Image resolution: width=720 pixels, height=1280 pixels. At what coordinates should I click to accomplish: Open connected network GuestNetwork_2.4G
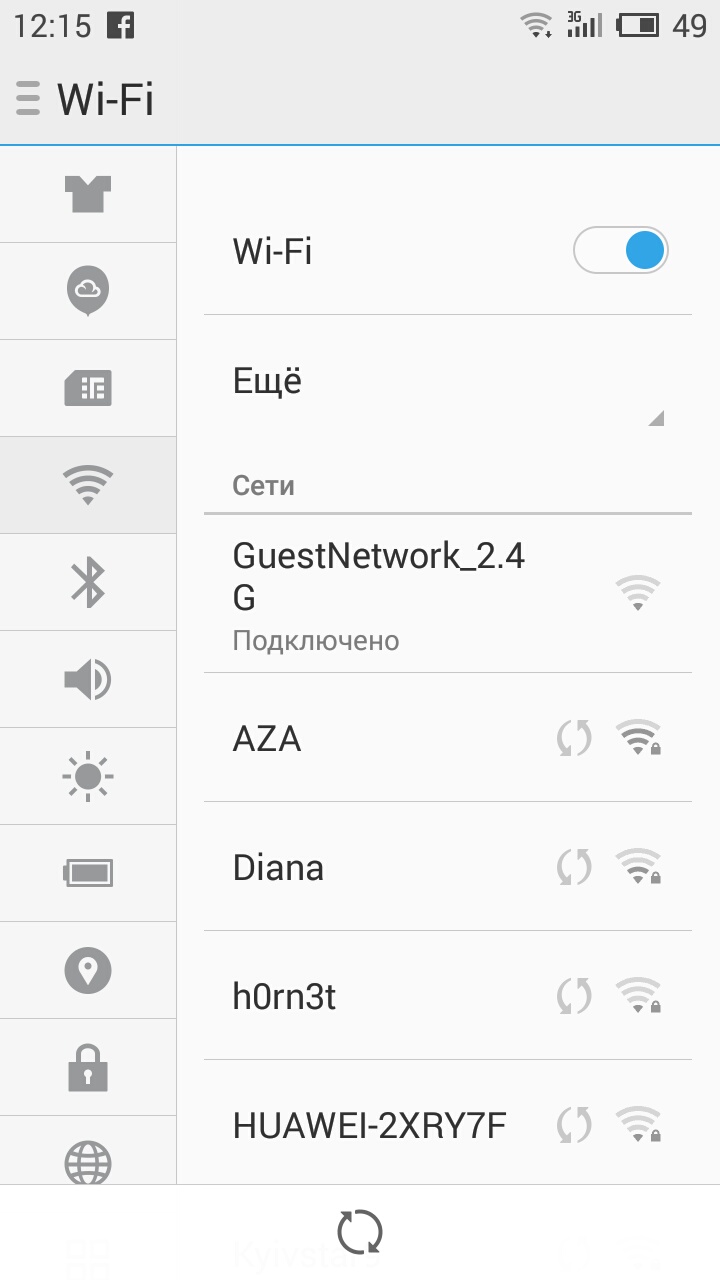pos(448,594)
